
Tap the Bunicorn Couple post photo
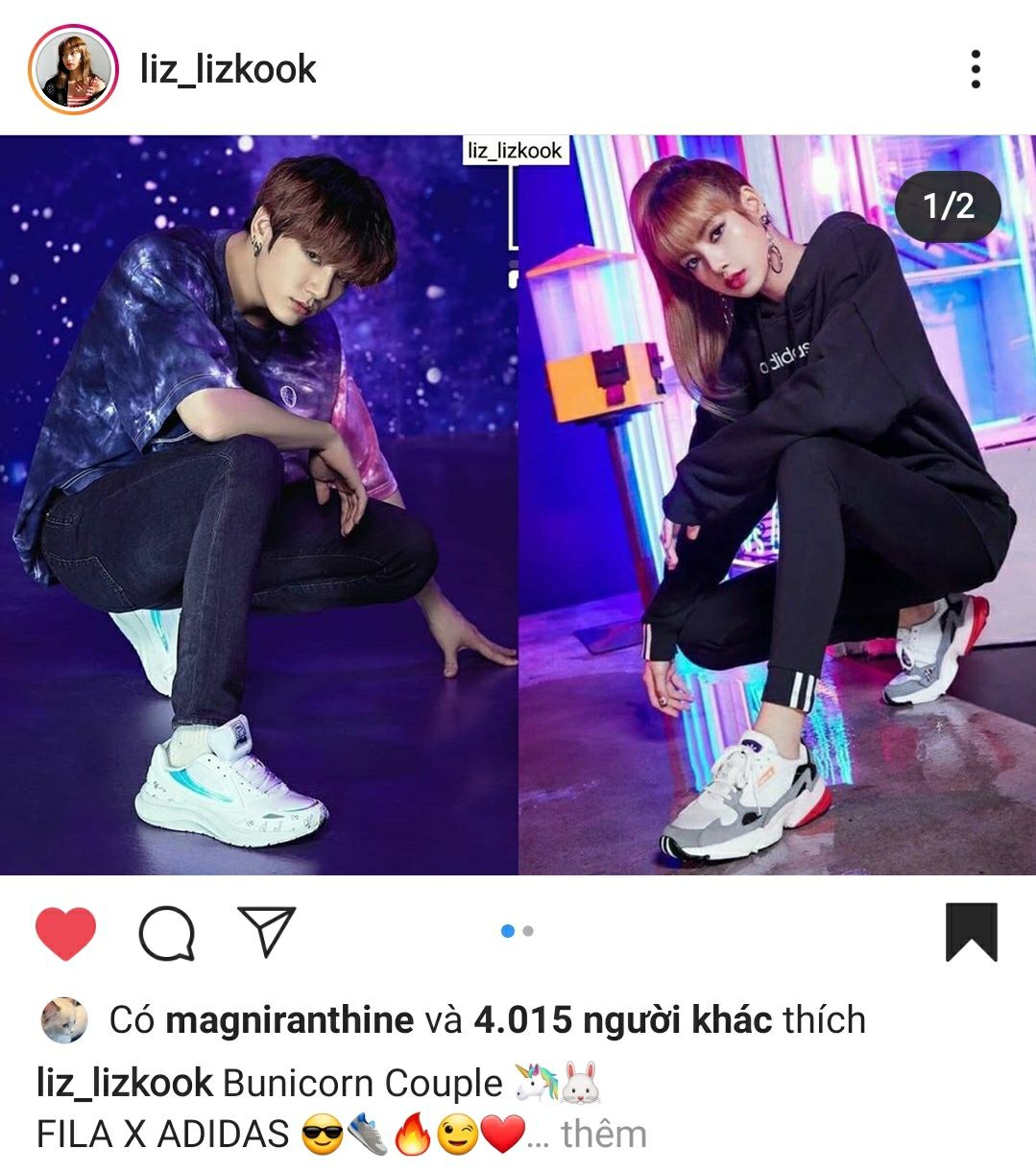(518, 505)
